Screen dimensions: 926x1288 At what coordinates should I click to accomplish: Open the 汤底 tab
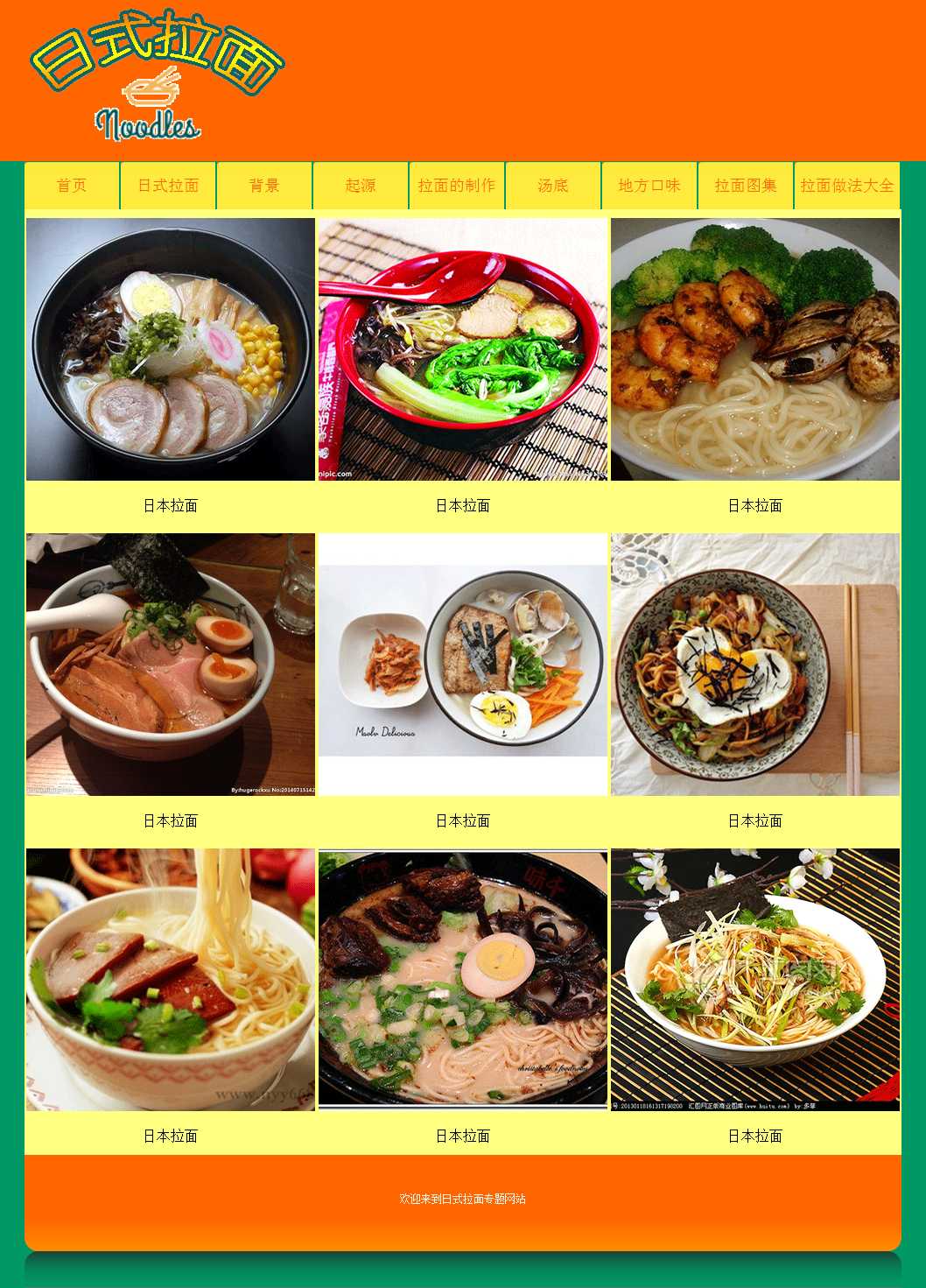[553, 186]
